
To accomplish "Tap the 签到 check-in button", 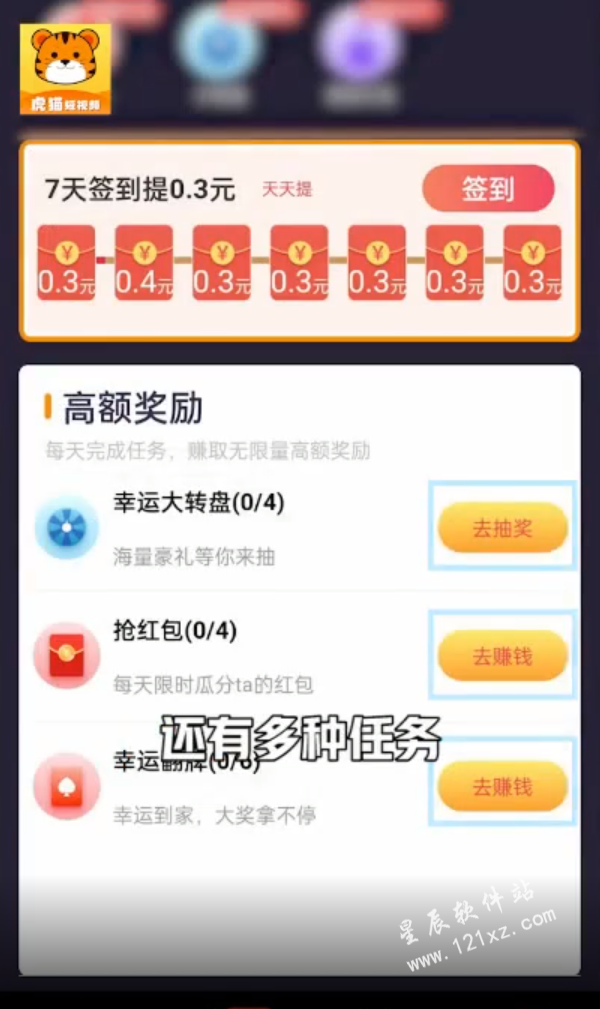I will (488, 188).
